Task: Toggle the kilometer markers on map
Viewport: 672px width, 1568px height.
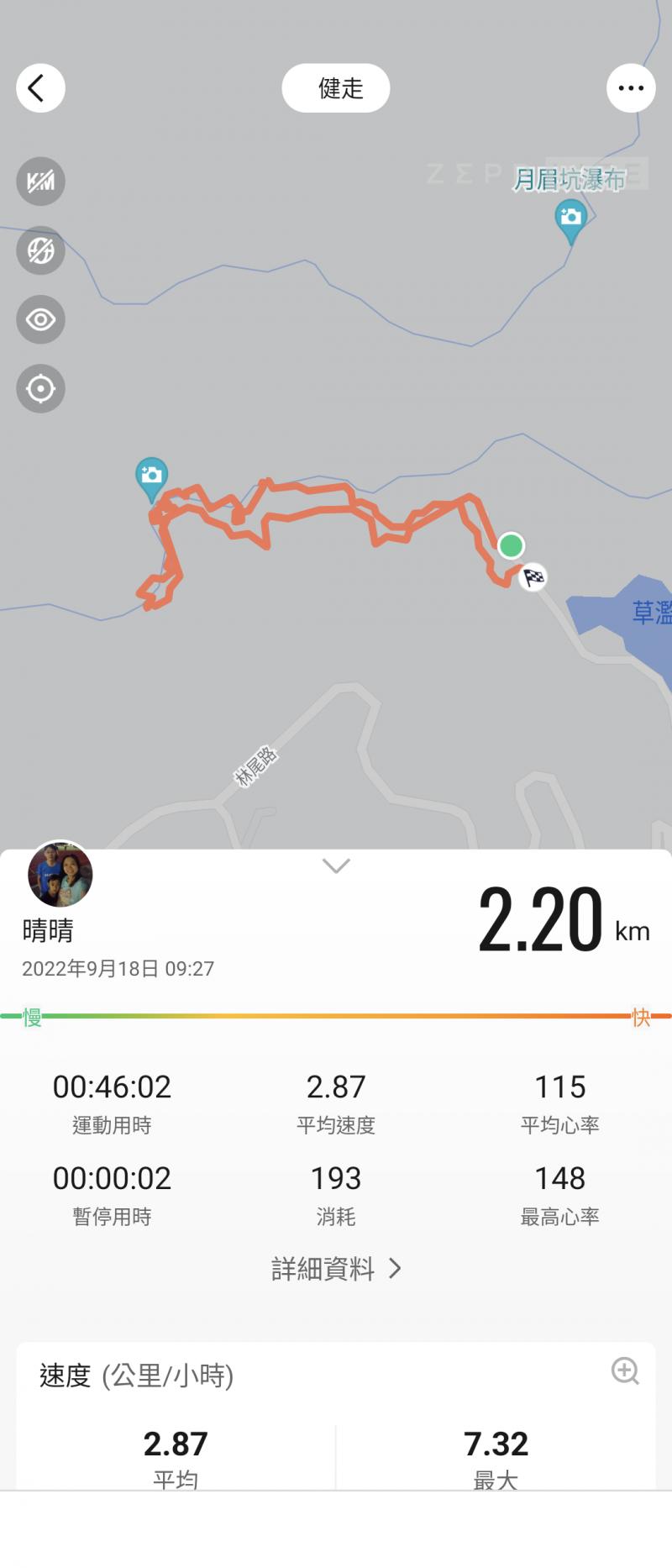Action: click(x=40, y=182)
